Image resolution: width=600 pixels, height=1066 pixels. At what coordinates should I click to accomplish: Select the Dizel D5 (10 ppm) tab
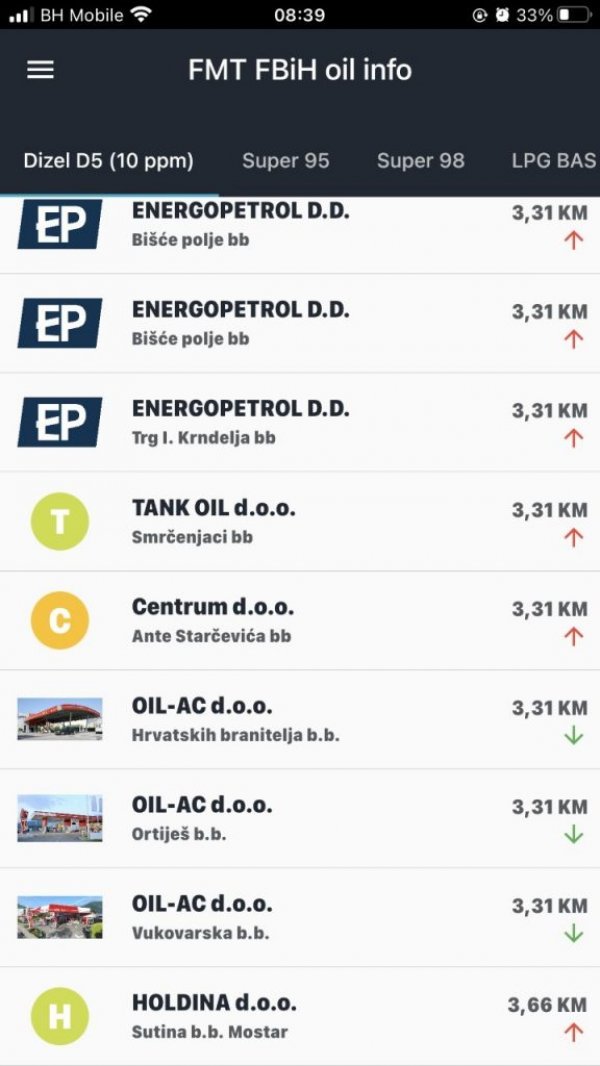[x=108, y=160]
